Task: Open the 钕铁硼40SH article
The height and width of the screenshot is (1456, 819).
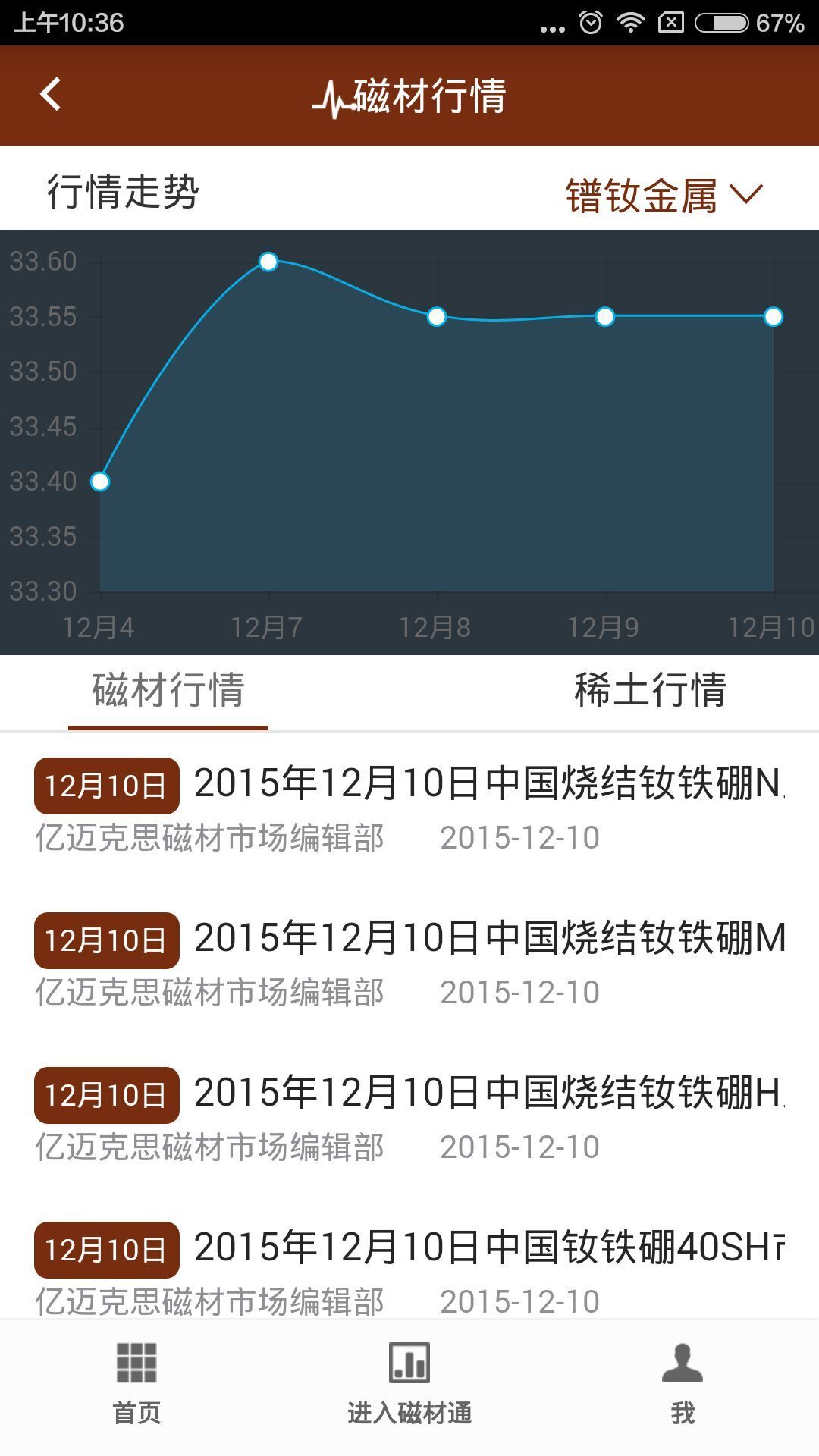Action: 409,1269
